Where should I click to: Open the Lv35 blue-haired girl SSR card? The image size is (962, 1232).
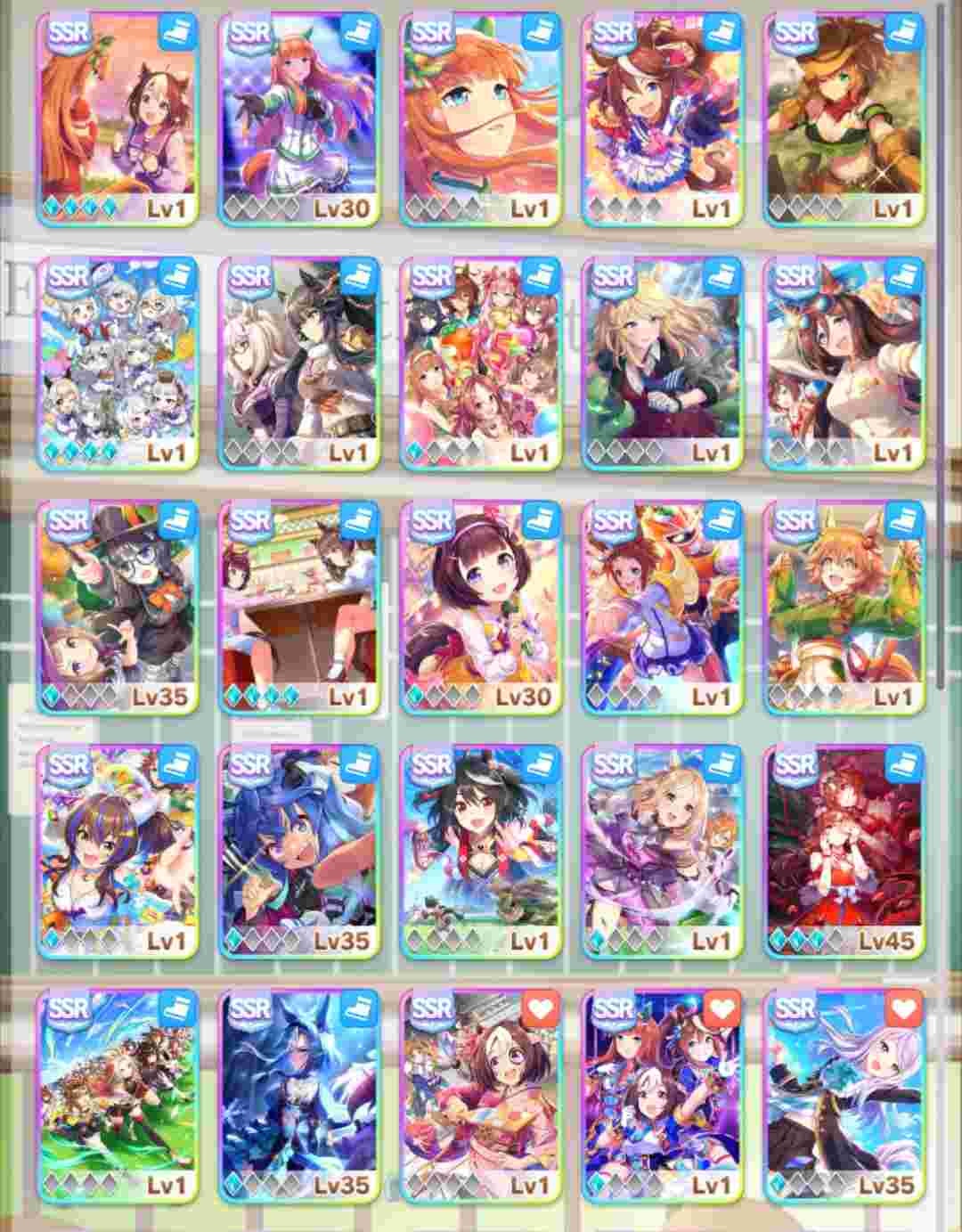(299, 851)
